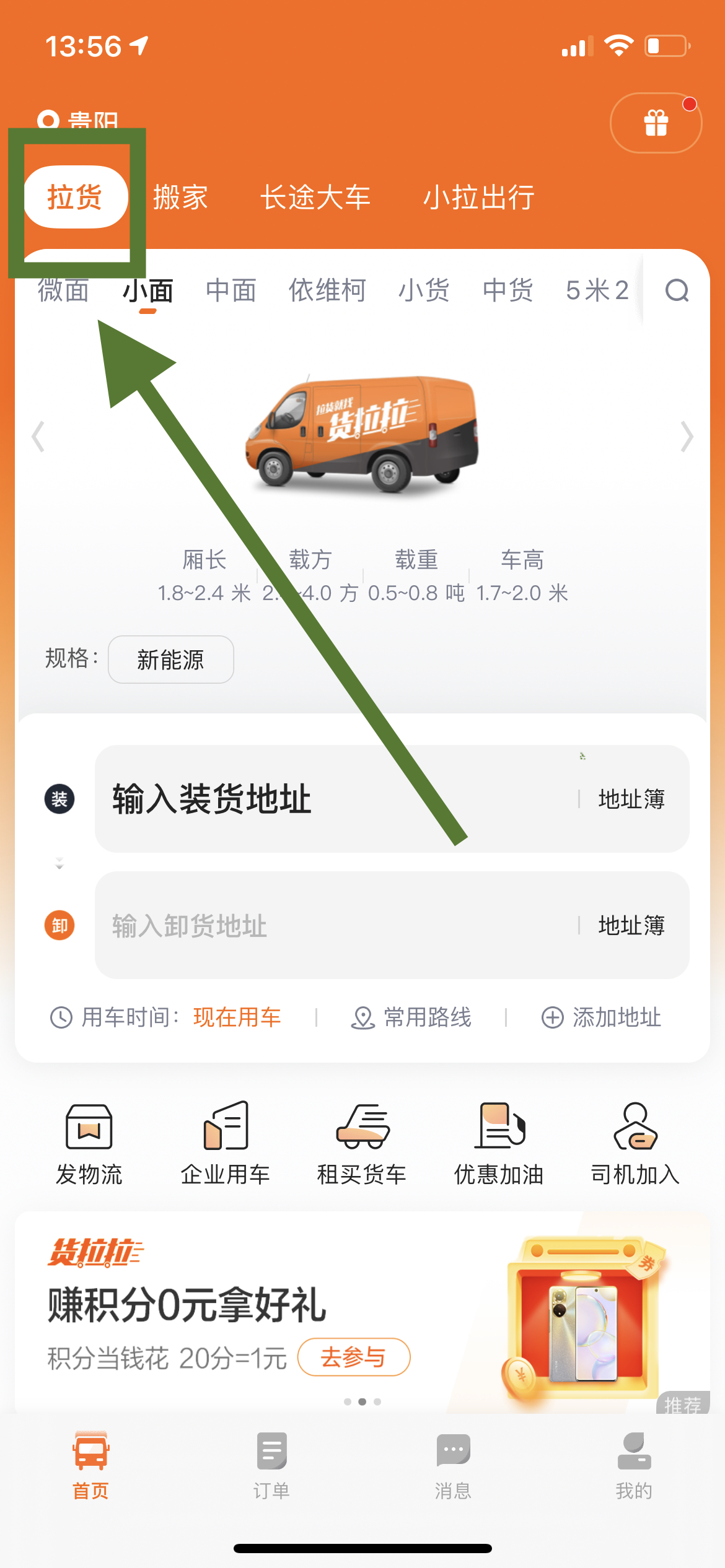Select the 新能源 spec chip
The image size is (725, 1568).
tap(170, 660)
